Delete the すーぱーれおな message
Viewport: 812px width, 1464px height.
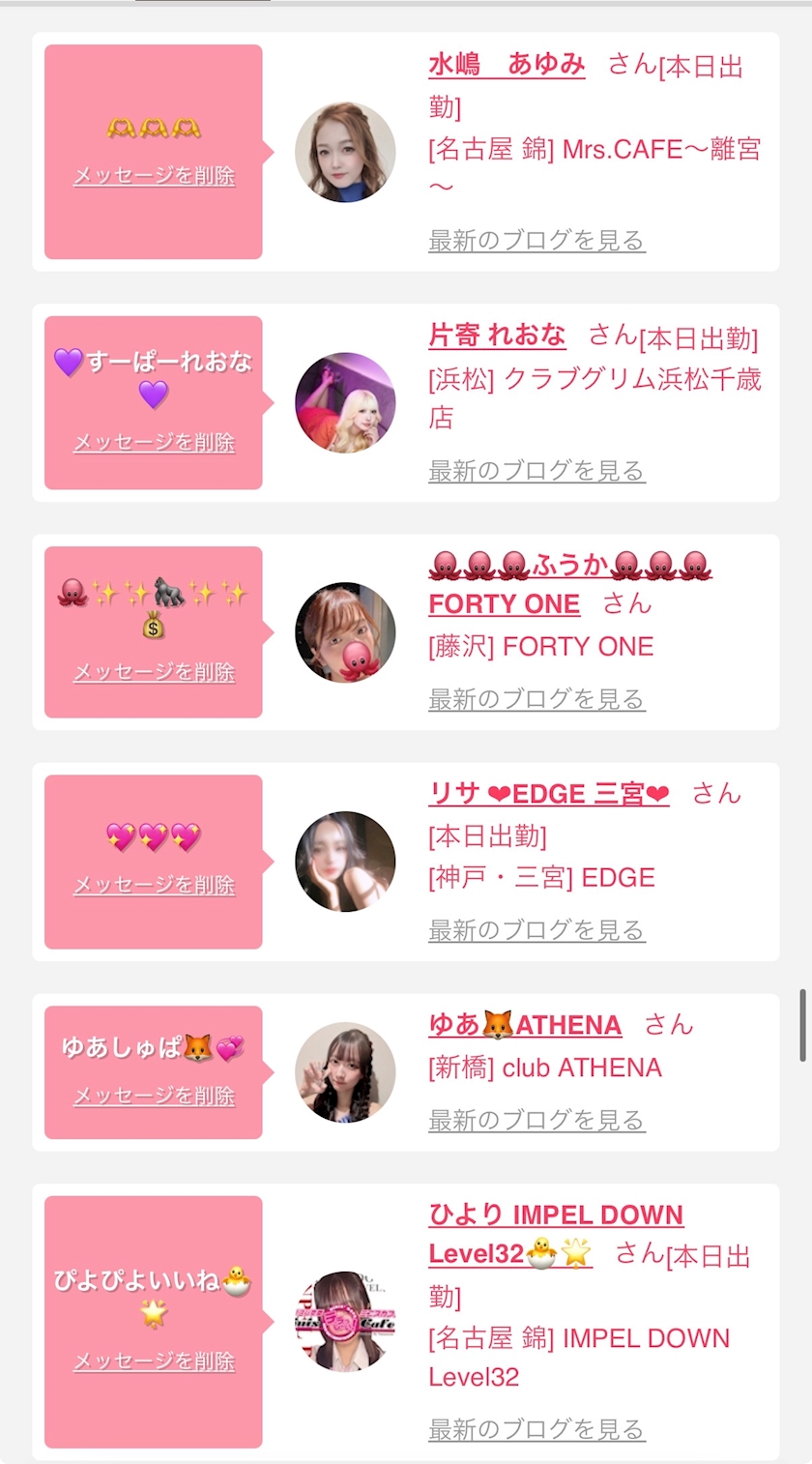click(x=154, y=443)
